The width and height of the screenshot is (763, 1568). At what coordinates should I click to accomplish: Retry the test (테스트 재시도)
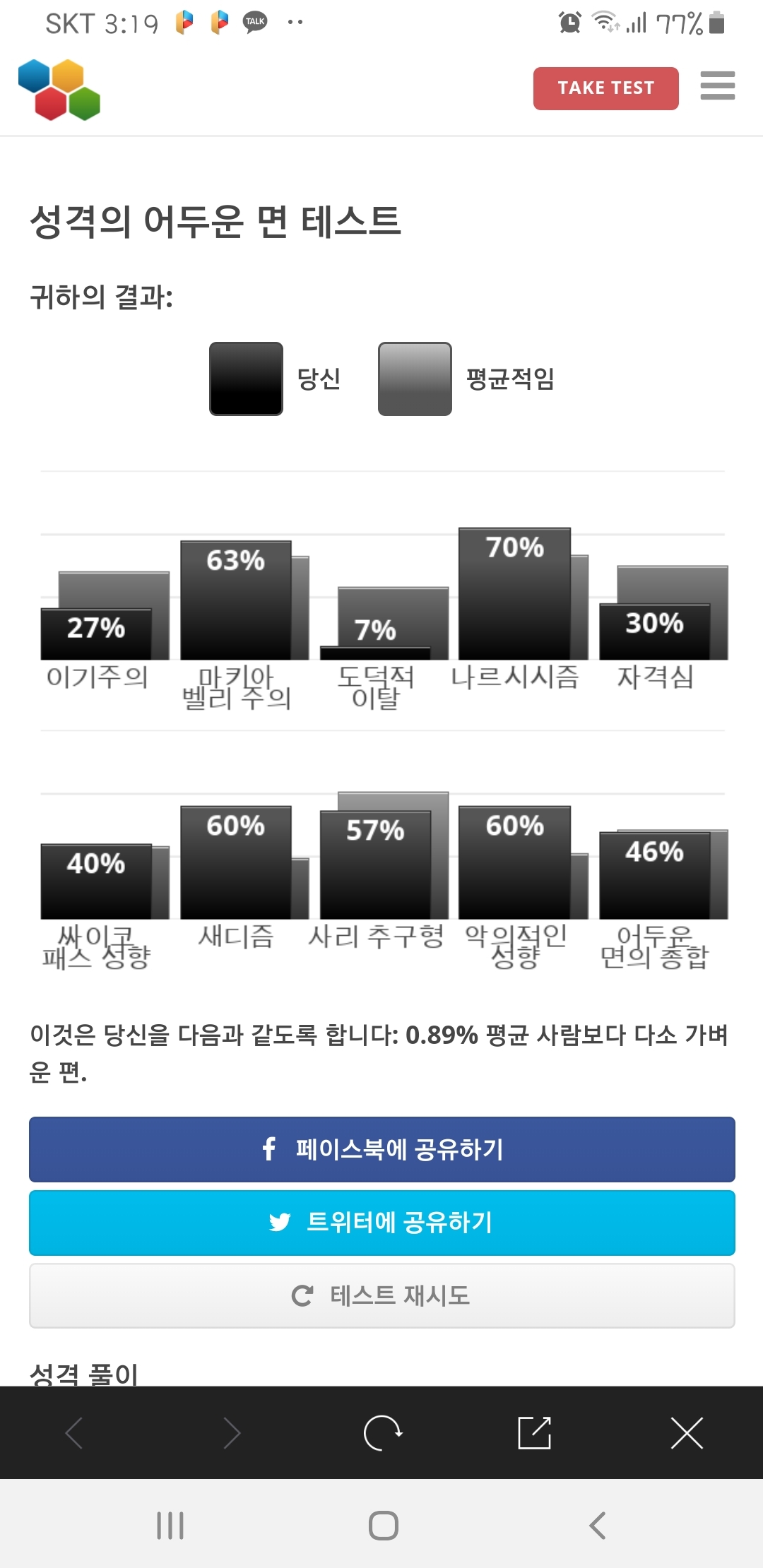tap(382, 1296)
